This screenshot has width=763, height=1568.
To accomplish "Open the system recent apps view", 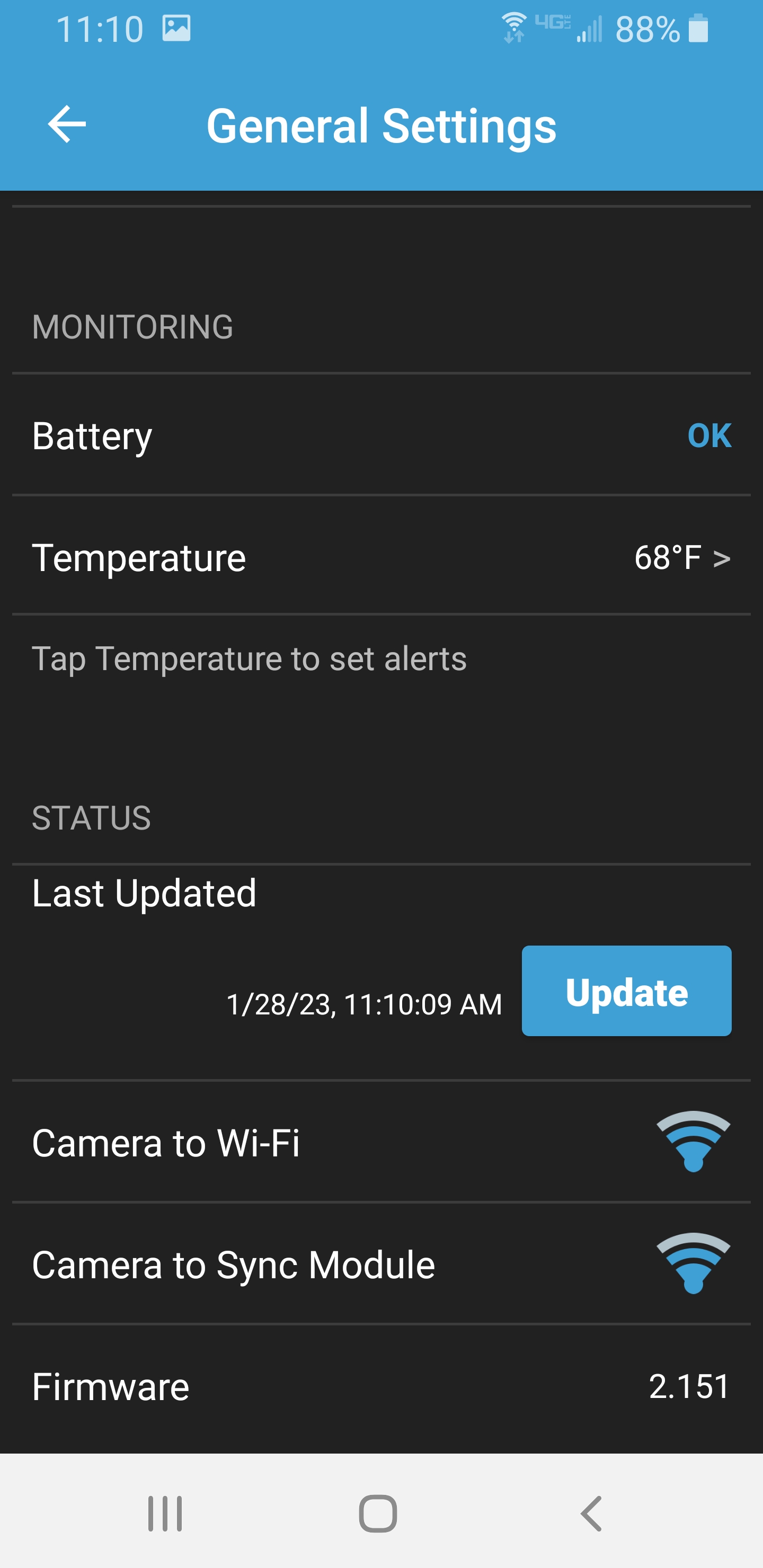I will pos(165,1513).
